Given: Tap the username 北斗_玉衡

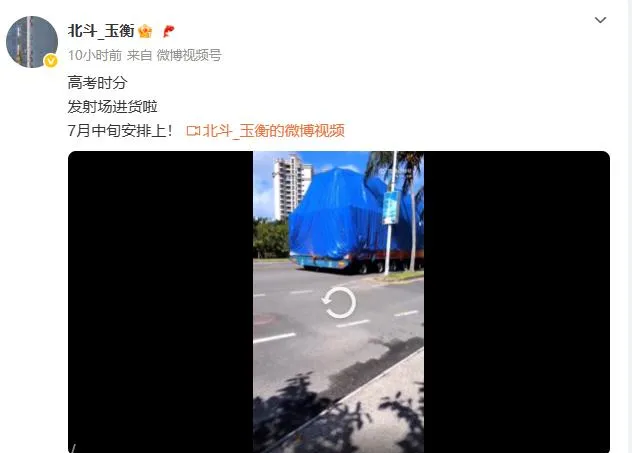Looking at the screenshot, I should (x=100, y=31).
